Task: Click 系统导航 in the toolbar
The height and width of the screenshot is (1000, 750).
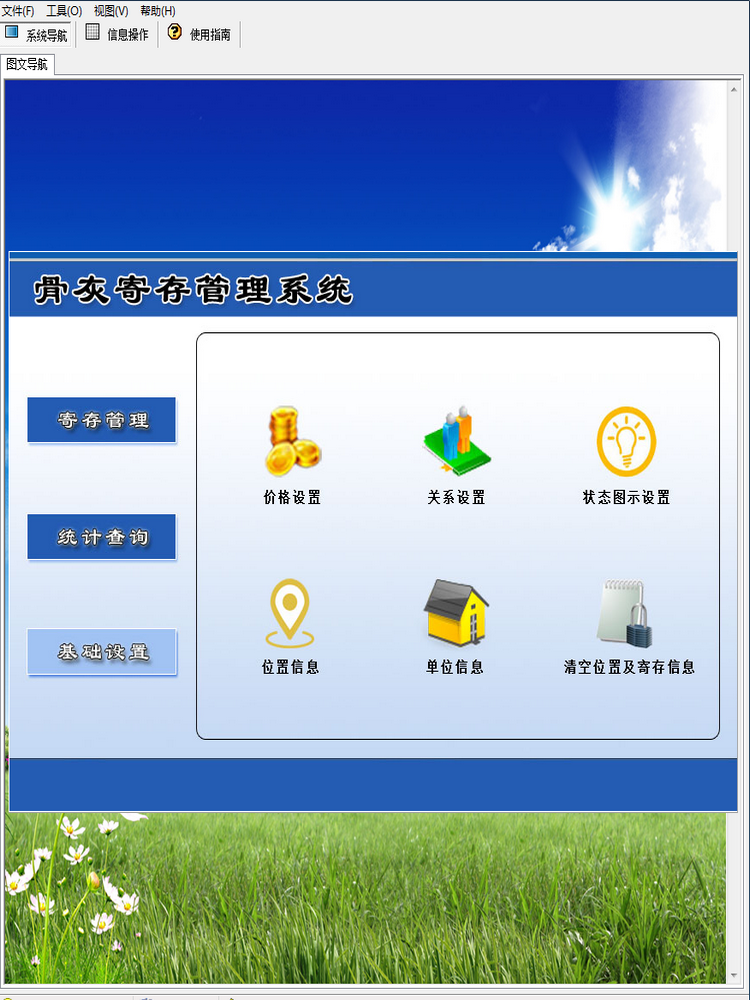Action: tap(37, 34)
